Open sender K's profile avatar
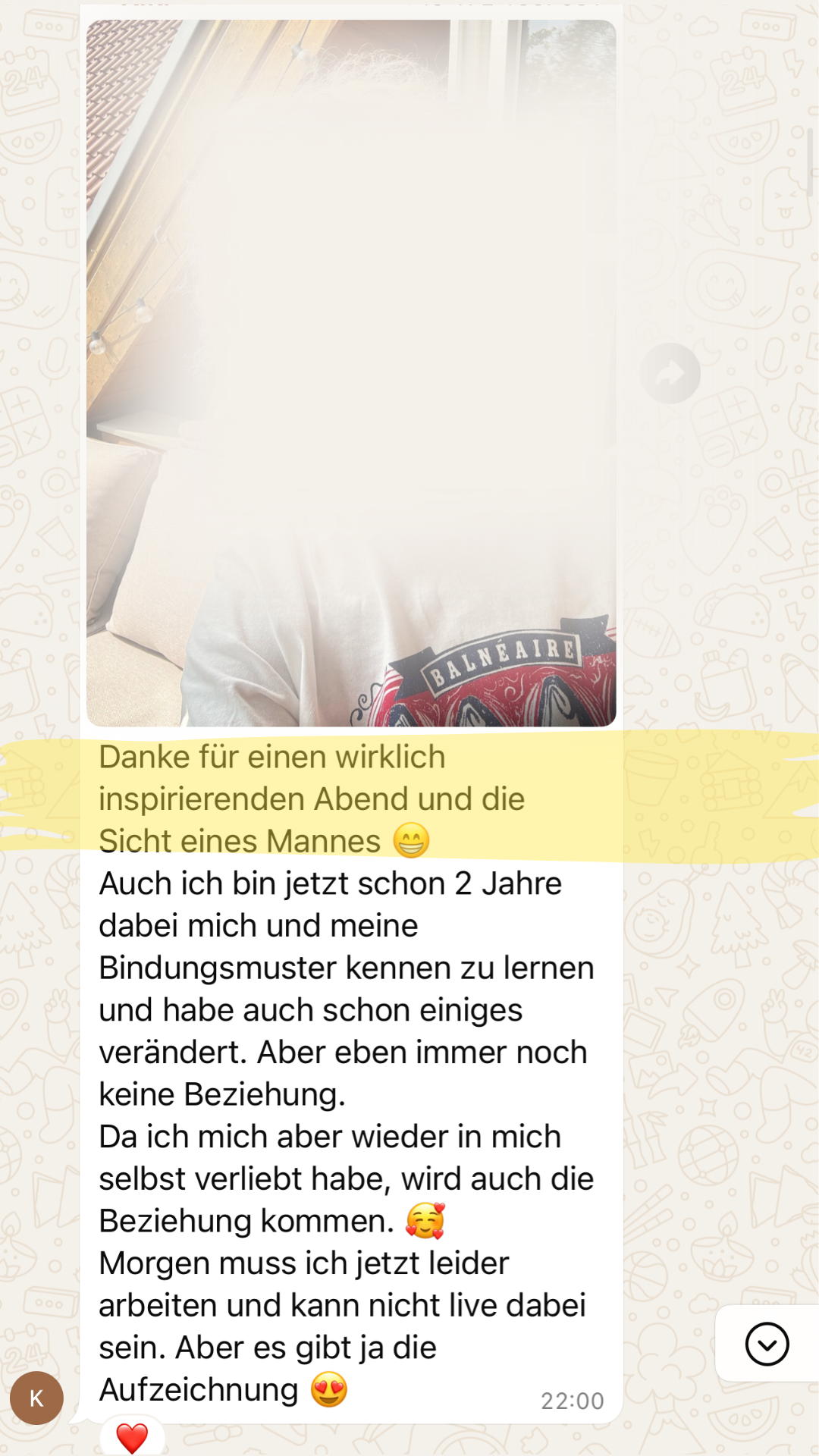The height and width of the screenshot is (1456, 819). [x=36, y=1398]
